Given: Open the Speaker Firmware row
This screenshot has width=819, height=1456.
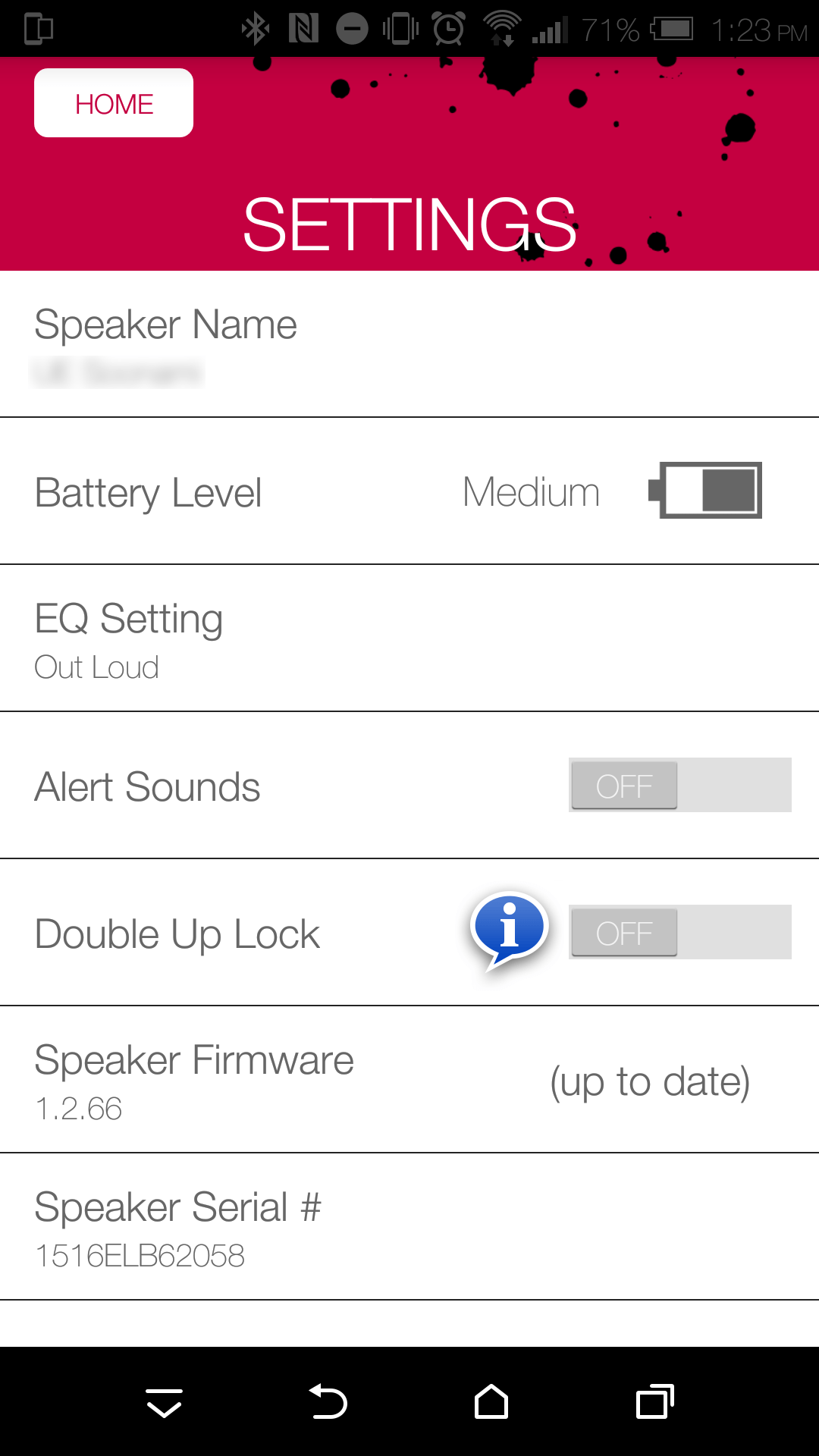Looking at the screenshot, I should [x=409, y=1080].
